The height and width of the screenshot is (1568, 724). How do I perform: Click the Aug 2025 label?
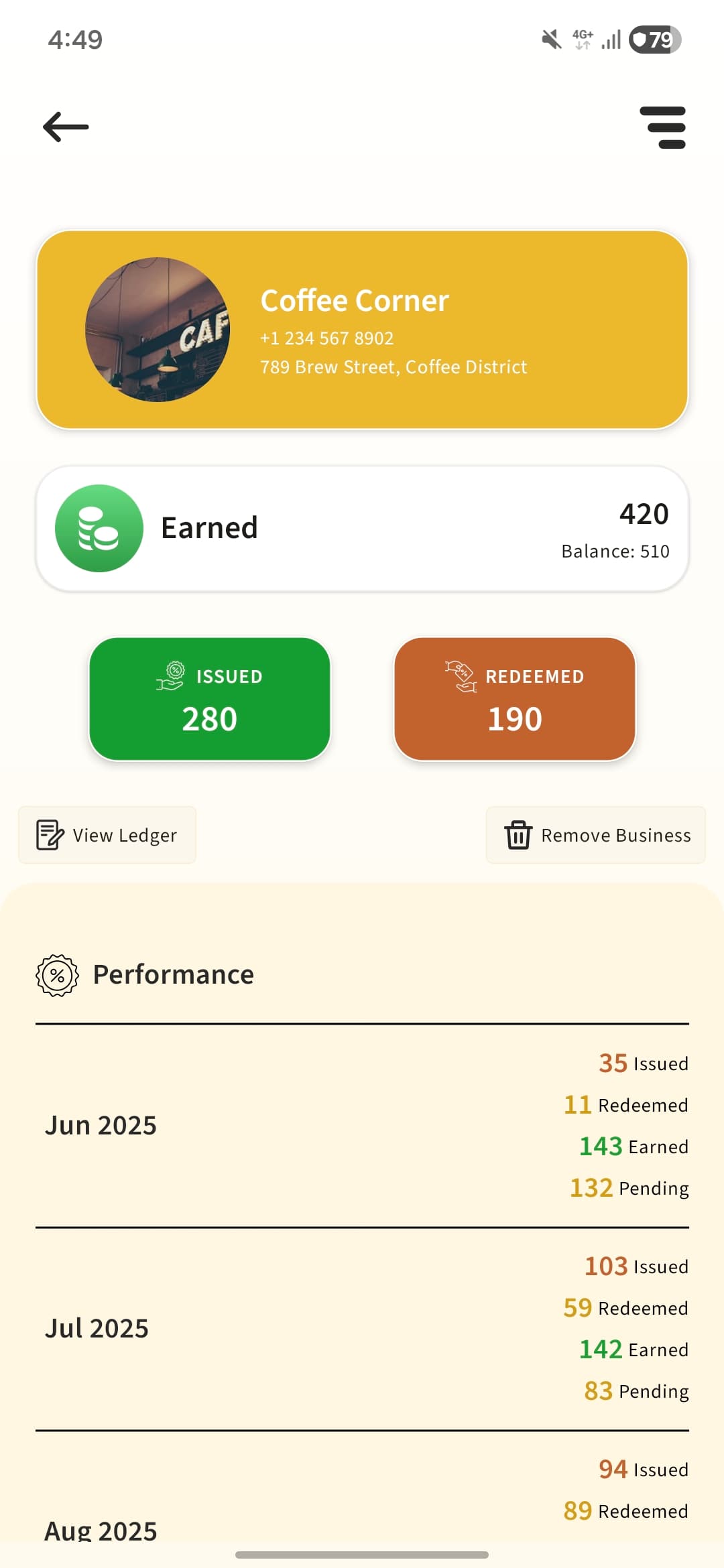[x=101, y=1530]
